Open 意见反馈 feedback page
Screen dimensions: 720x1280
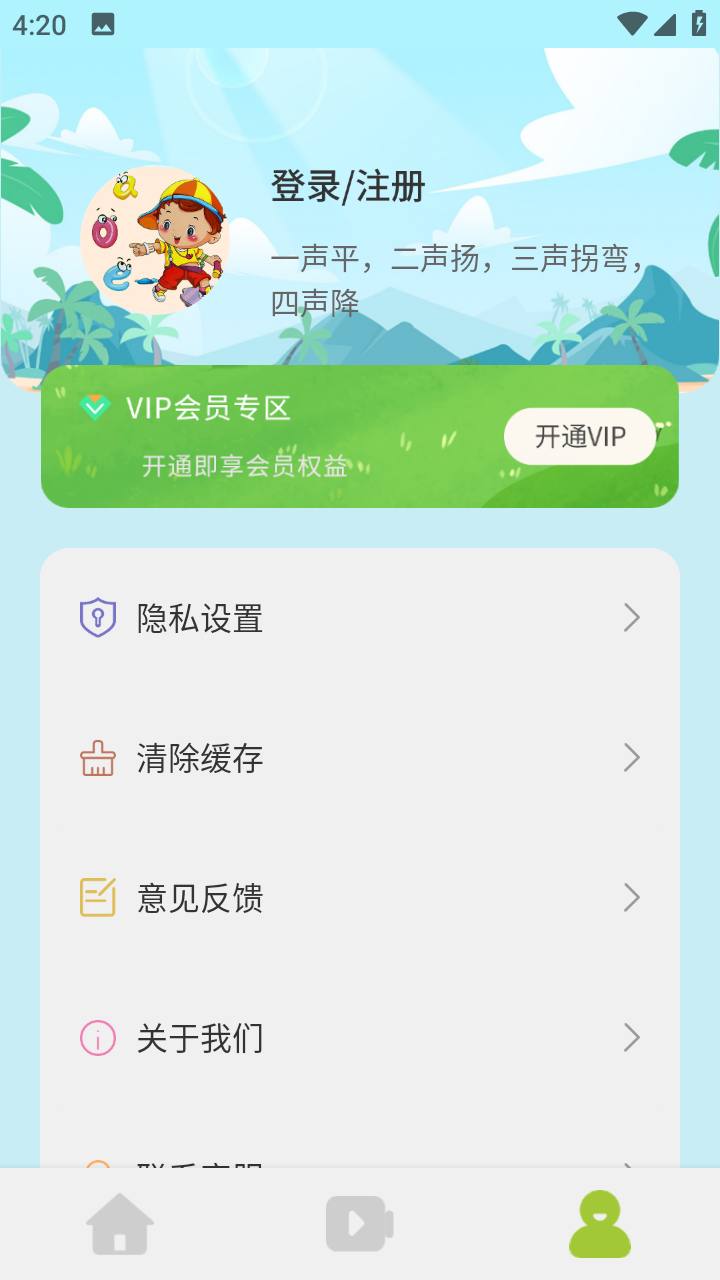(x=360, y=898)
